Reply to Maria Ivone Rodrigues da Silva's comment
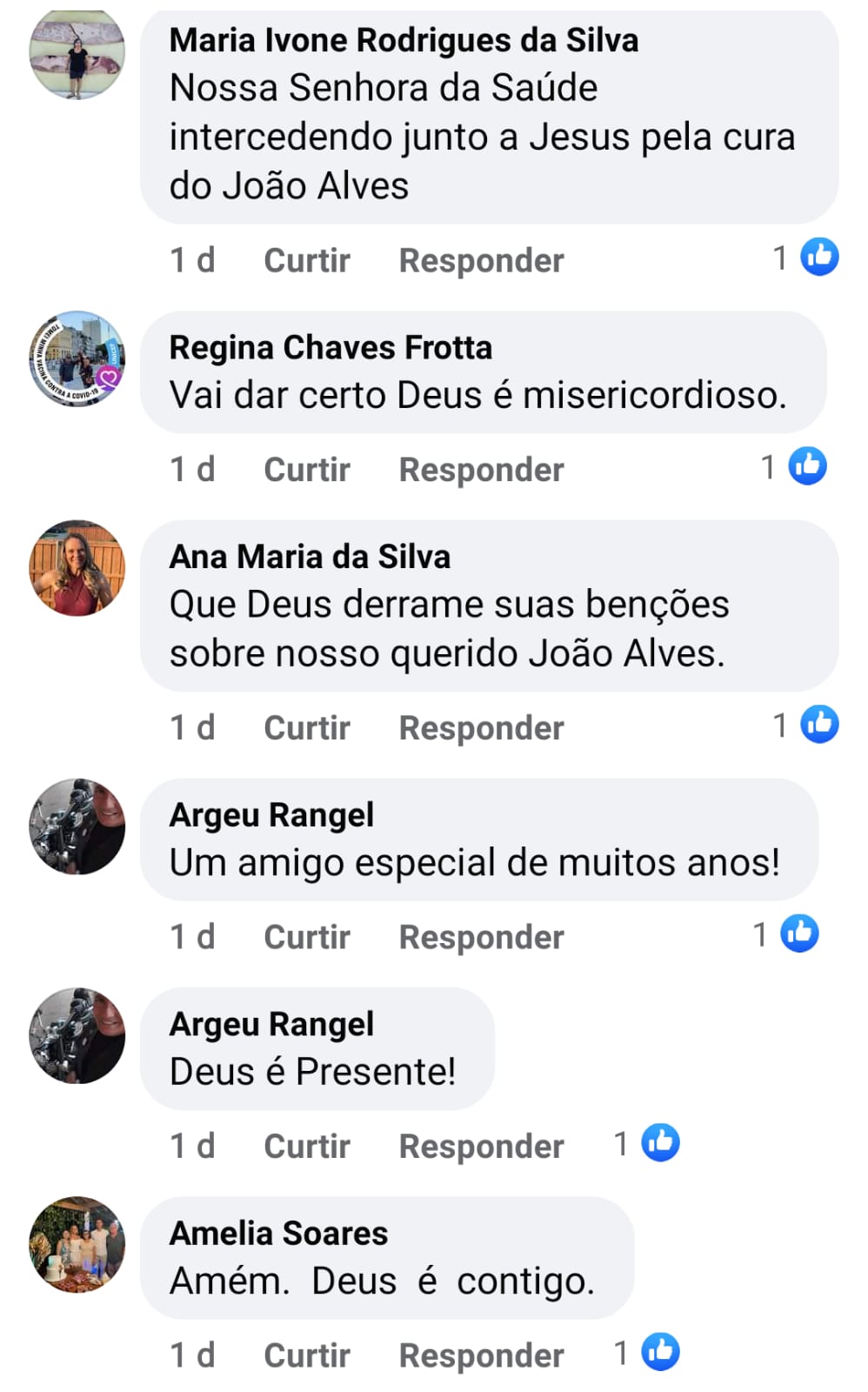The width and height of the screenshot is (868, 1392). tap(481, 260)
